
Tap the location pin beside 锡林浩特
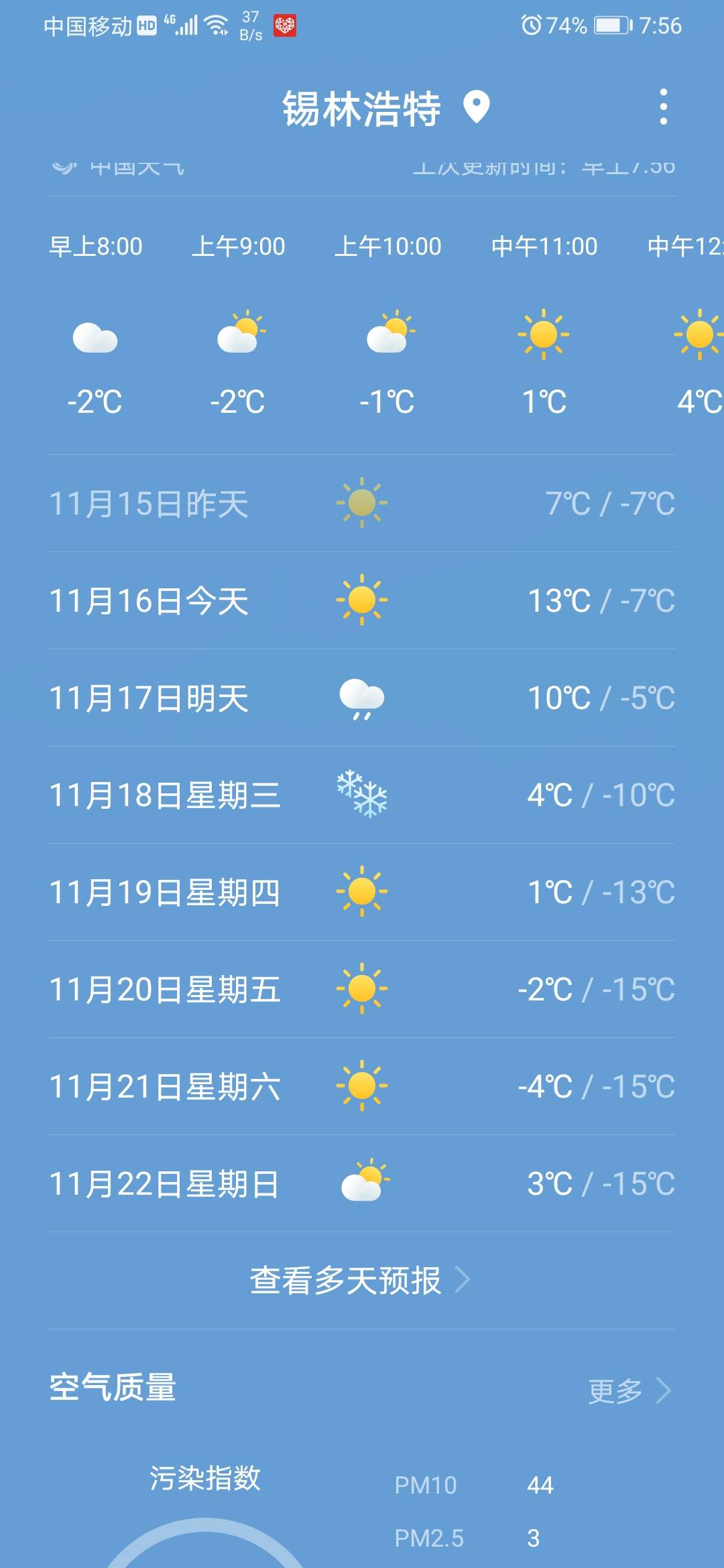coord(477,107)
